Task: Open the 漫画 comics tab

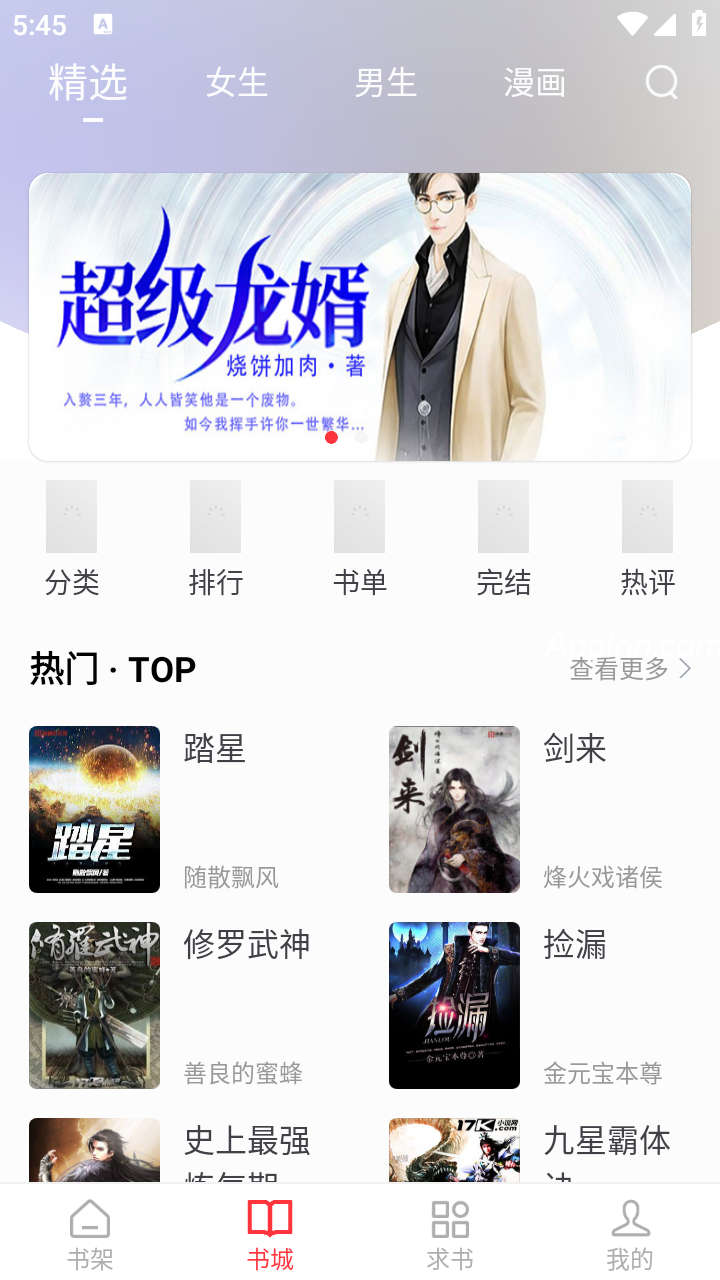Action: click(535, 83)
